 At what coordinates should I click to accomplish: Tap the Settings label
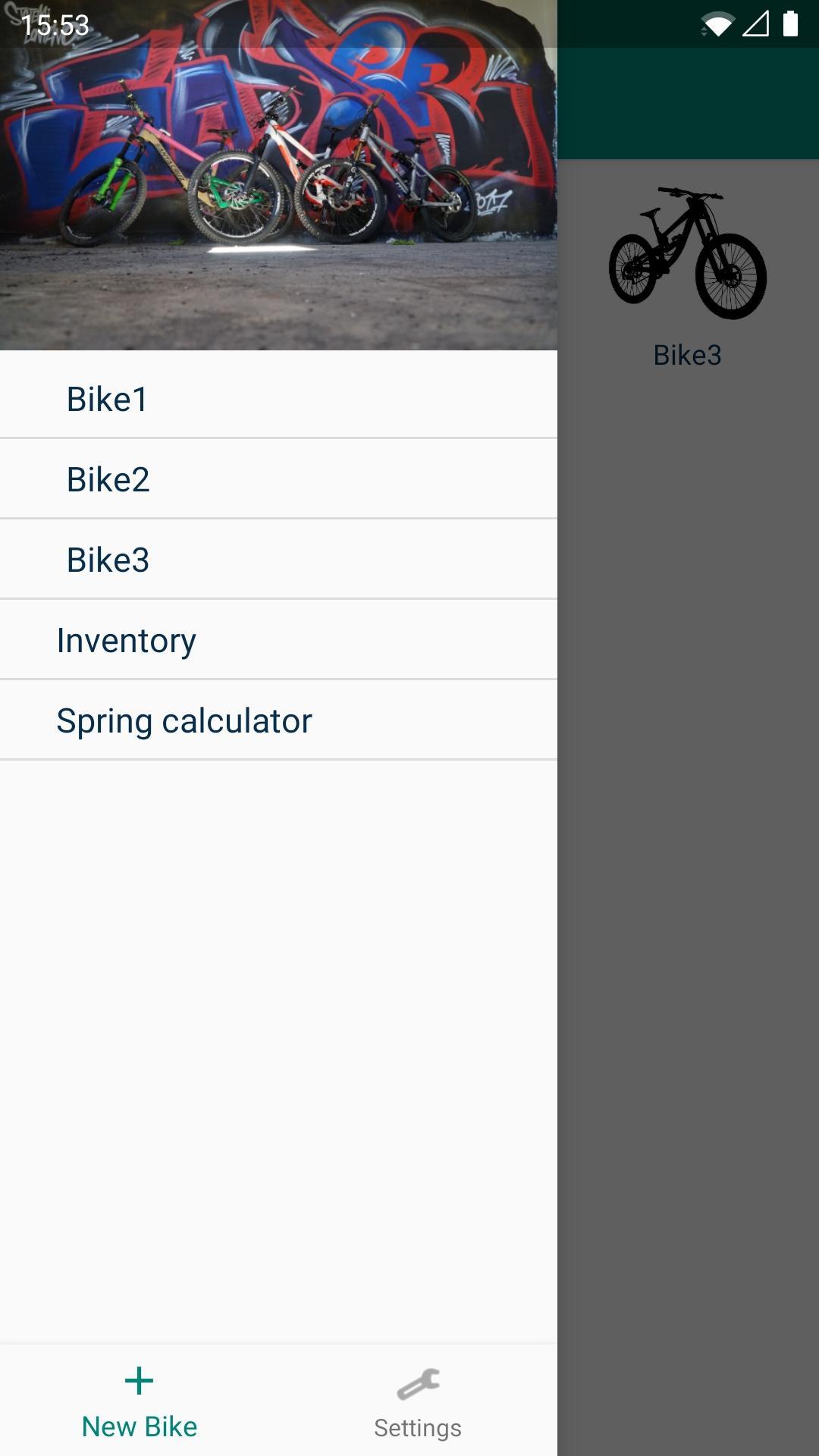pyautogui.click(x=418, y=1427)
